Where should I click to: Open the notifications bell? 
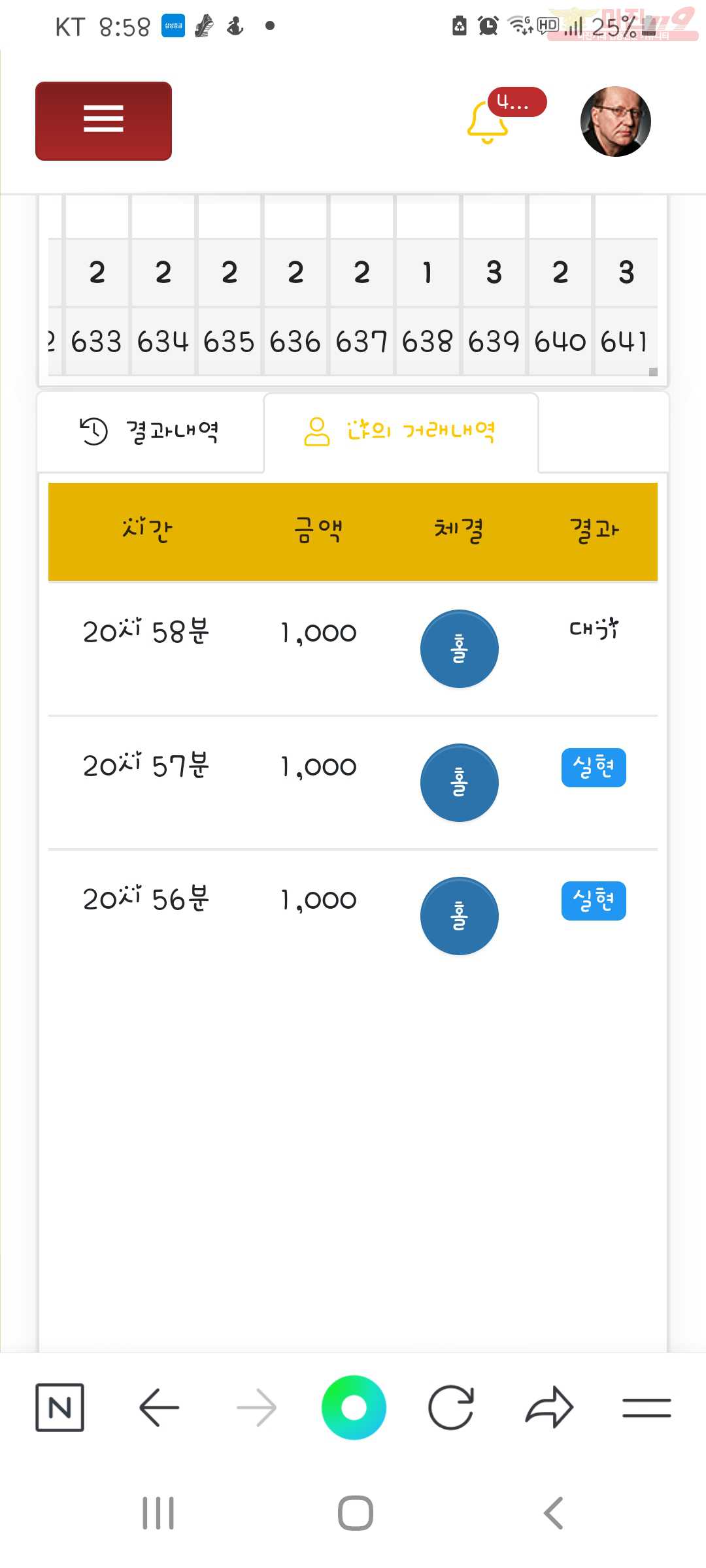[488, 122]
